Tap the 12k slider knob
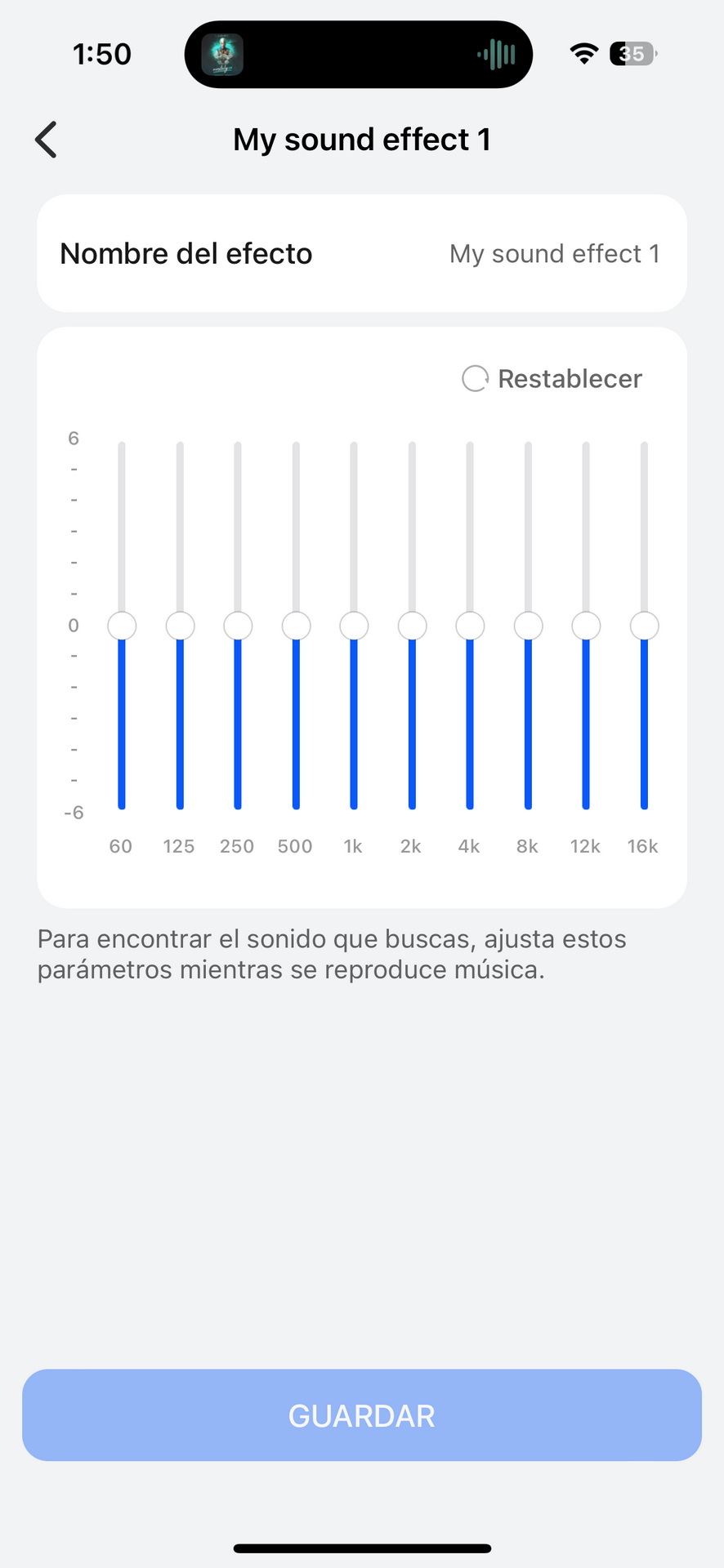 [x=586, y=626]
